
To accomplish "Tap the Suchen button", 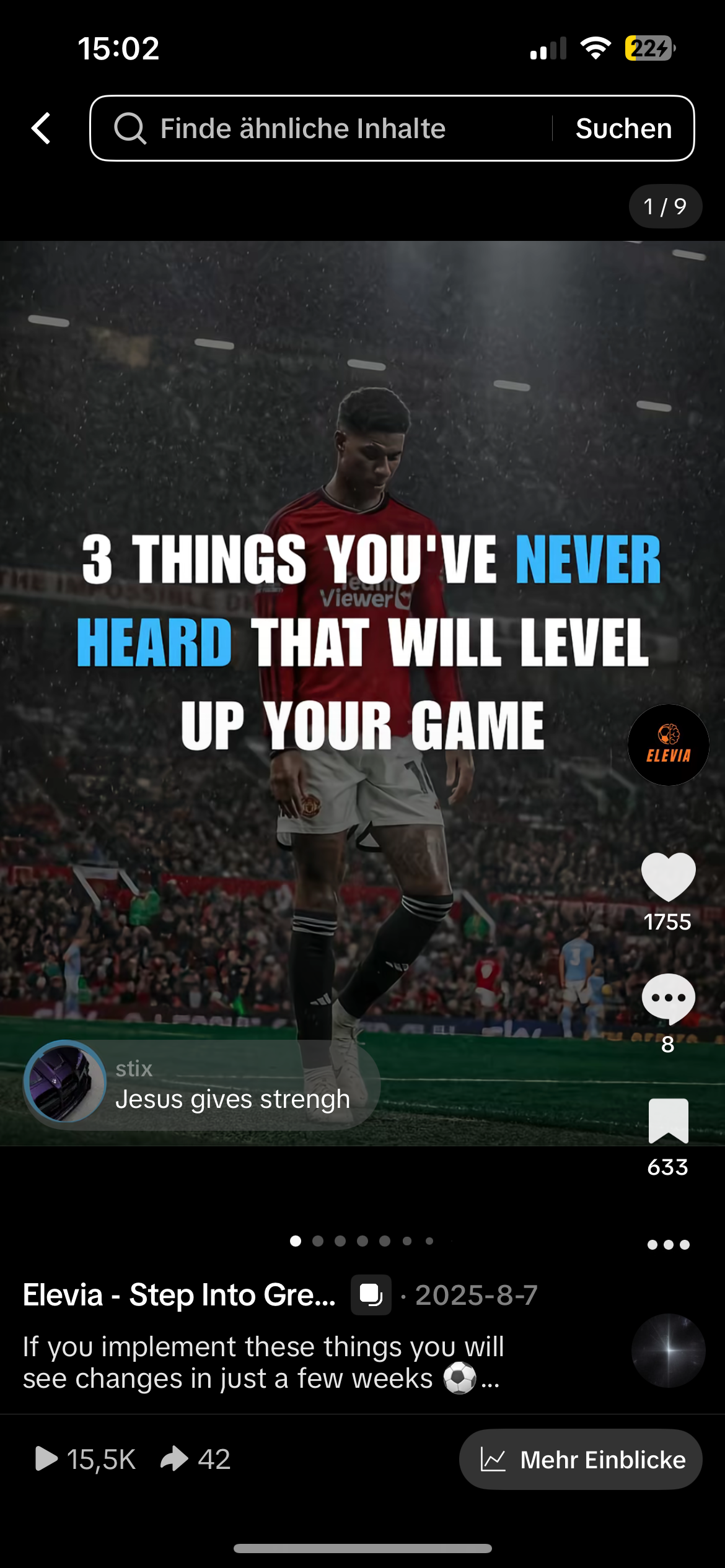I will click(623, 128).
